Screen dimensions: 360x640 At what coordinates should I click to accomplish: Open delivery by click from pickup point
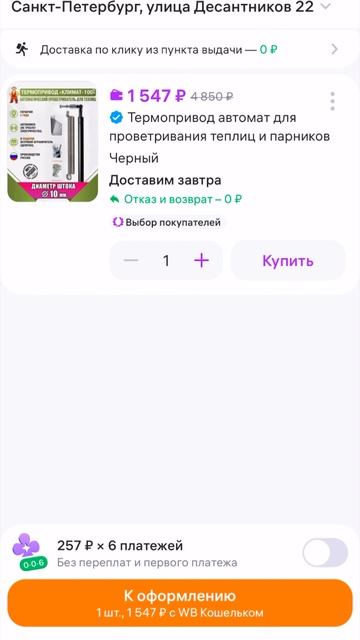click(x=180, y=50)
